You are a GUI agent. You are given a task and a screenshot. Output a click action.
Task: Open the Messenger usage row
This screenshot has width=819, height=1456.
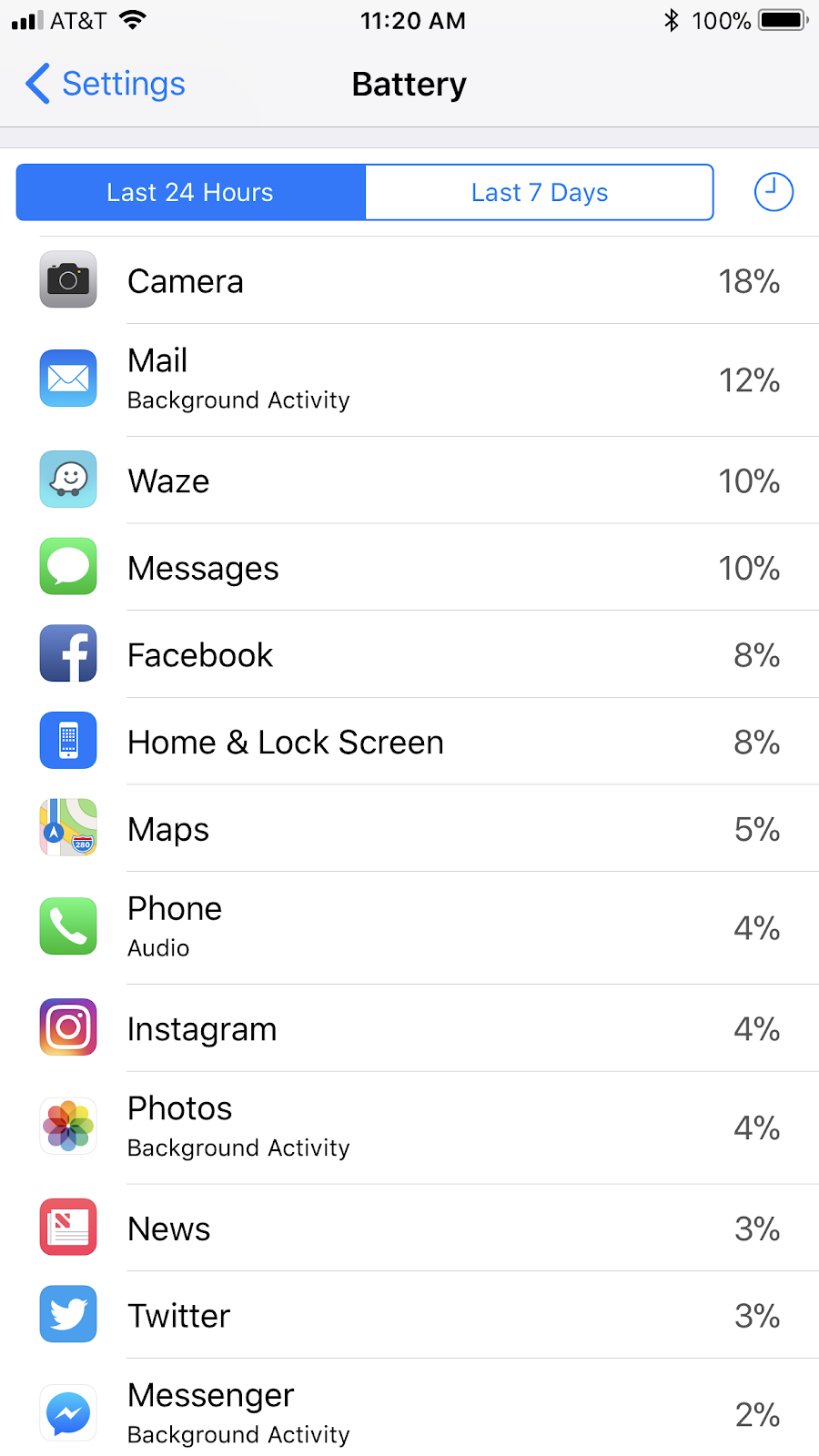pyautogui.click(x=409, y=1413)
